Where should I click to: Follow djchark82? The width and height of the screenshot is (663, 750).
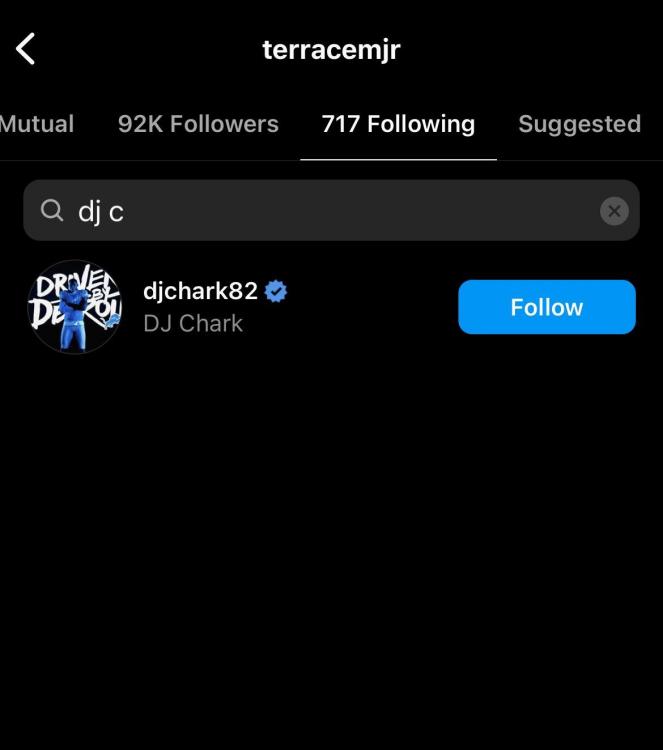(x=546, y=307)
